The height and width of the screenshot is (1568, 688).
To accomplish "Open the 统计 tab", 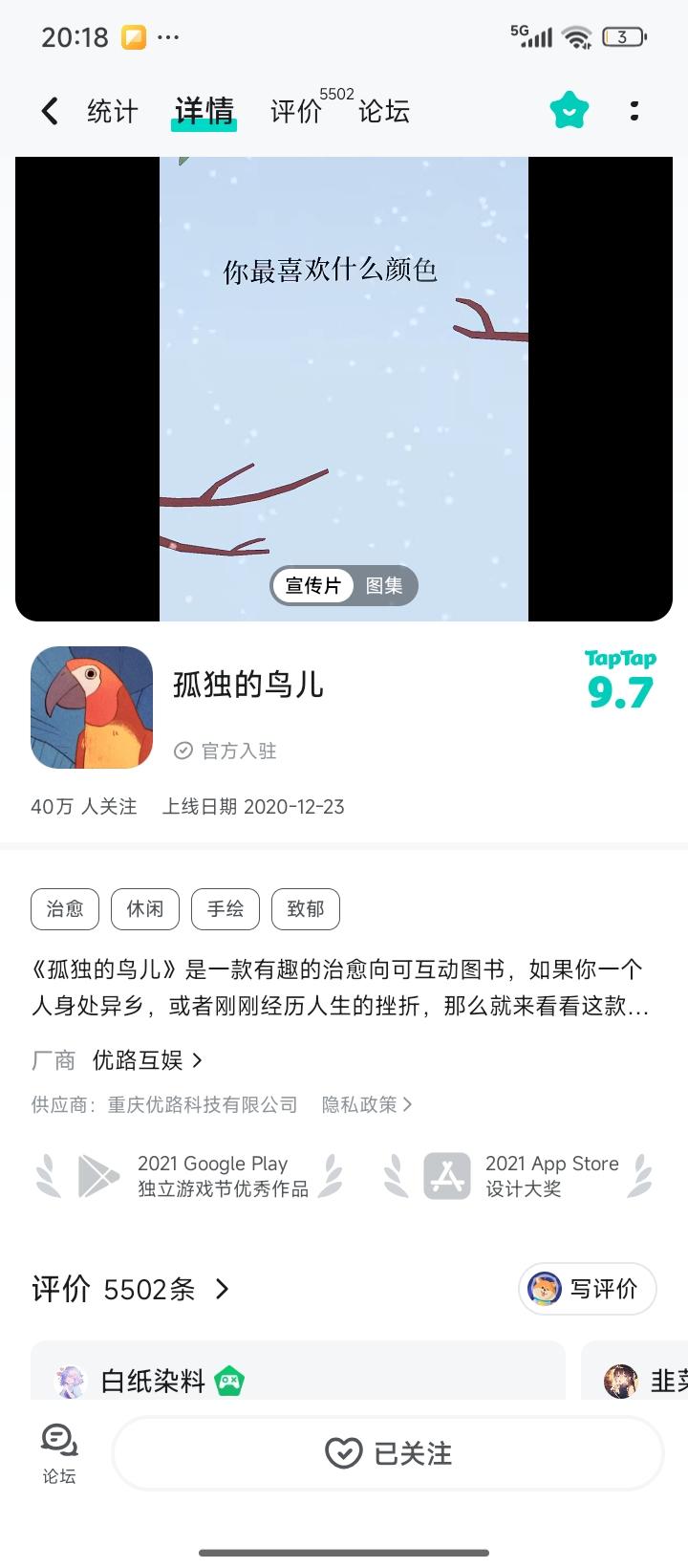I will click(112, 110).
